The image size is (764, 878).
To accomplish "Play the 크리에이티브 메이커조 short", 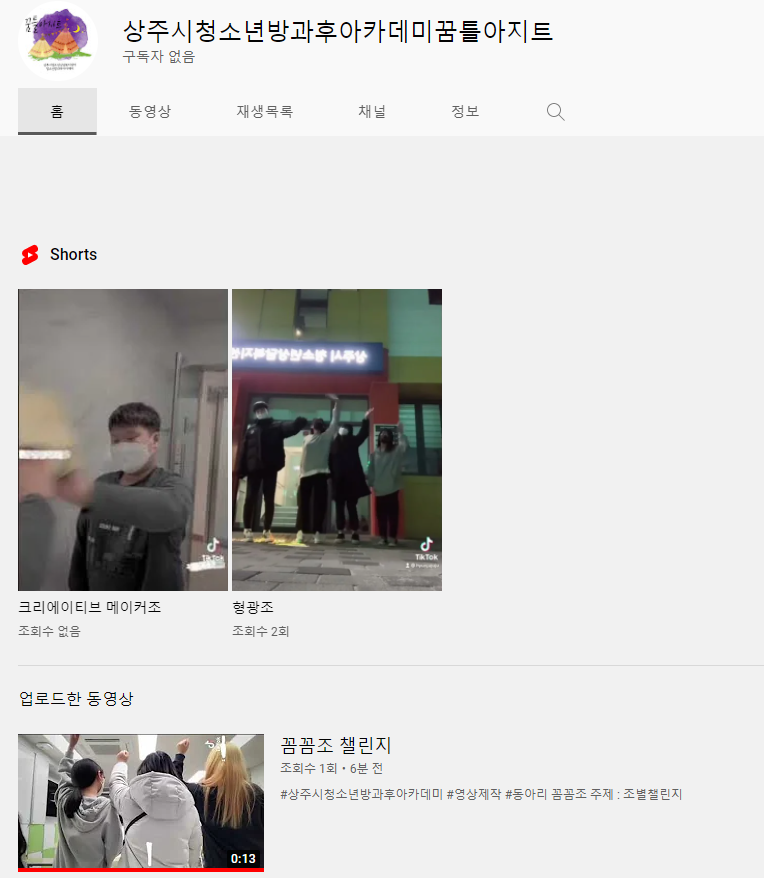I will [123, 440].
